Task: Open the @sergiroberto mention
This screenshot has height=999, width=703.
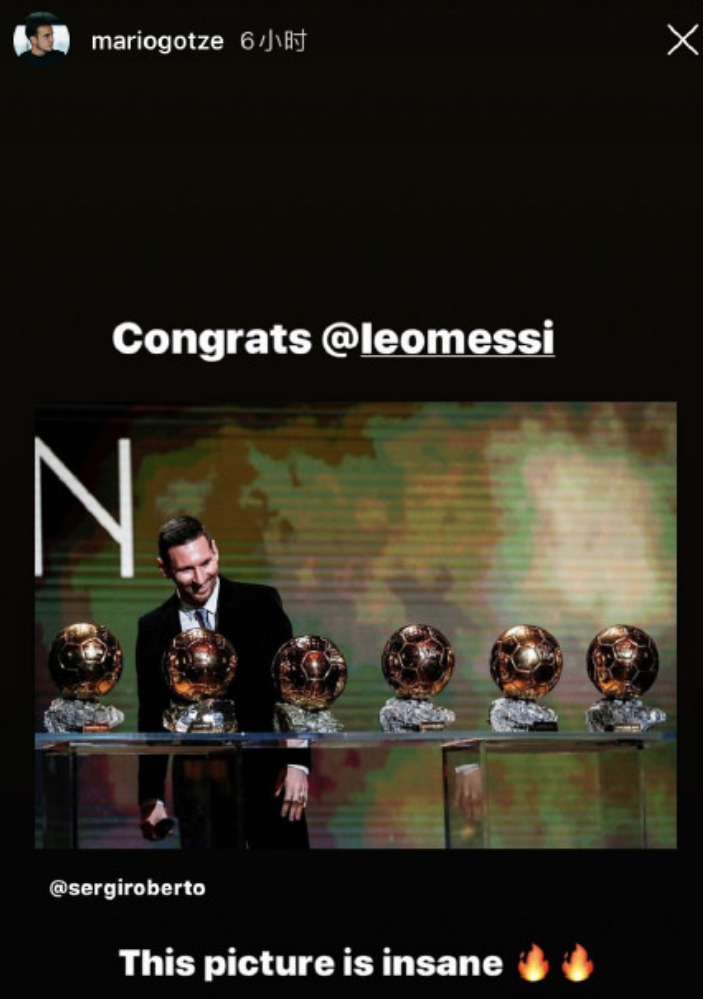Action: tap(127, 888)
